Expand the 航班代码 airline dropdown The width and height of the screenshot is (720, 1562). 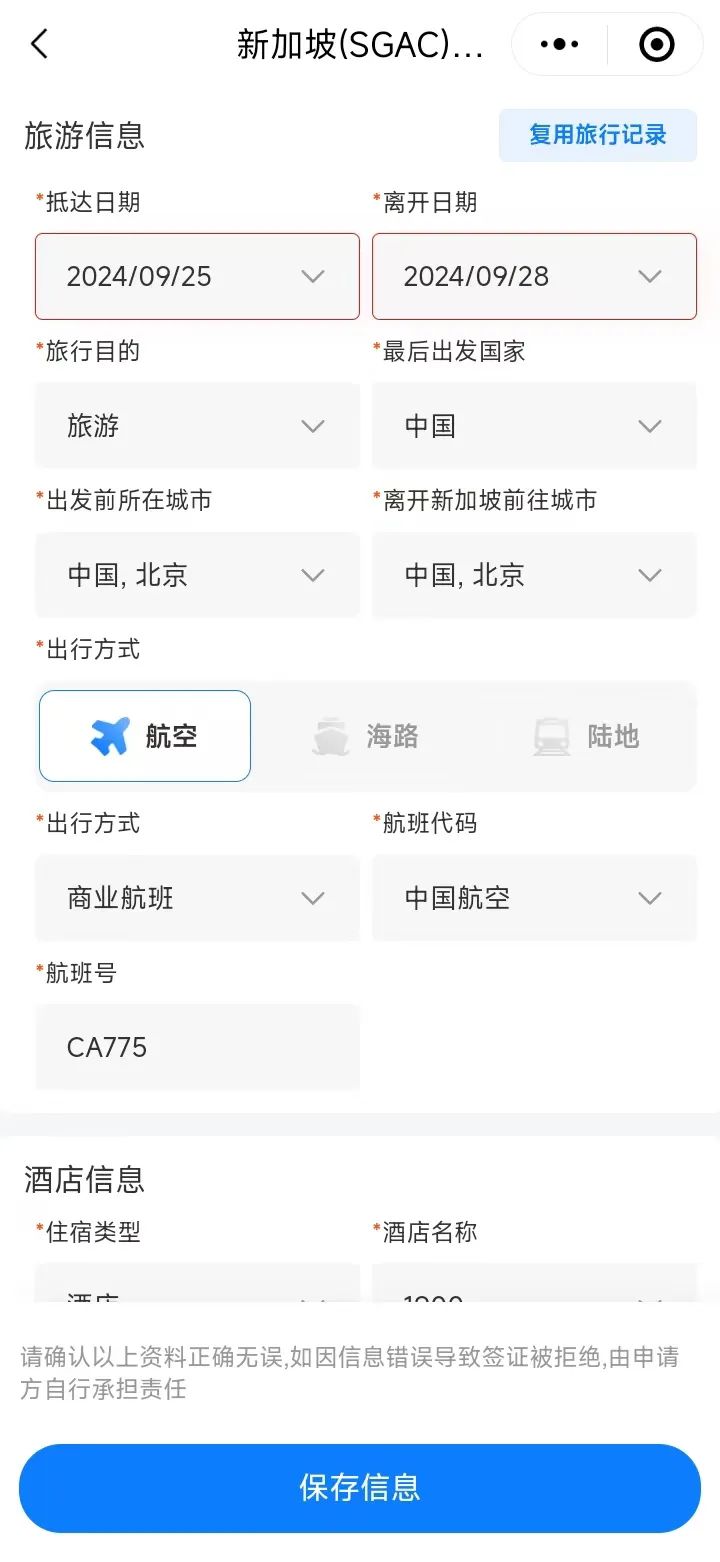click(534, 898)
